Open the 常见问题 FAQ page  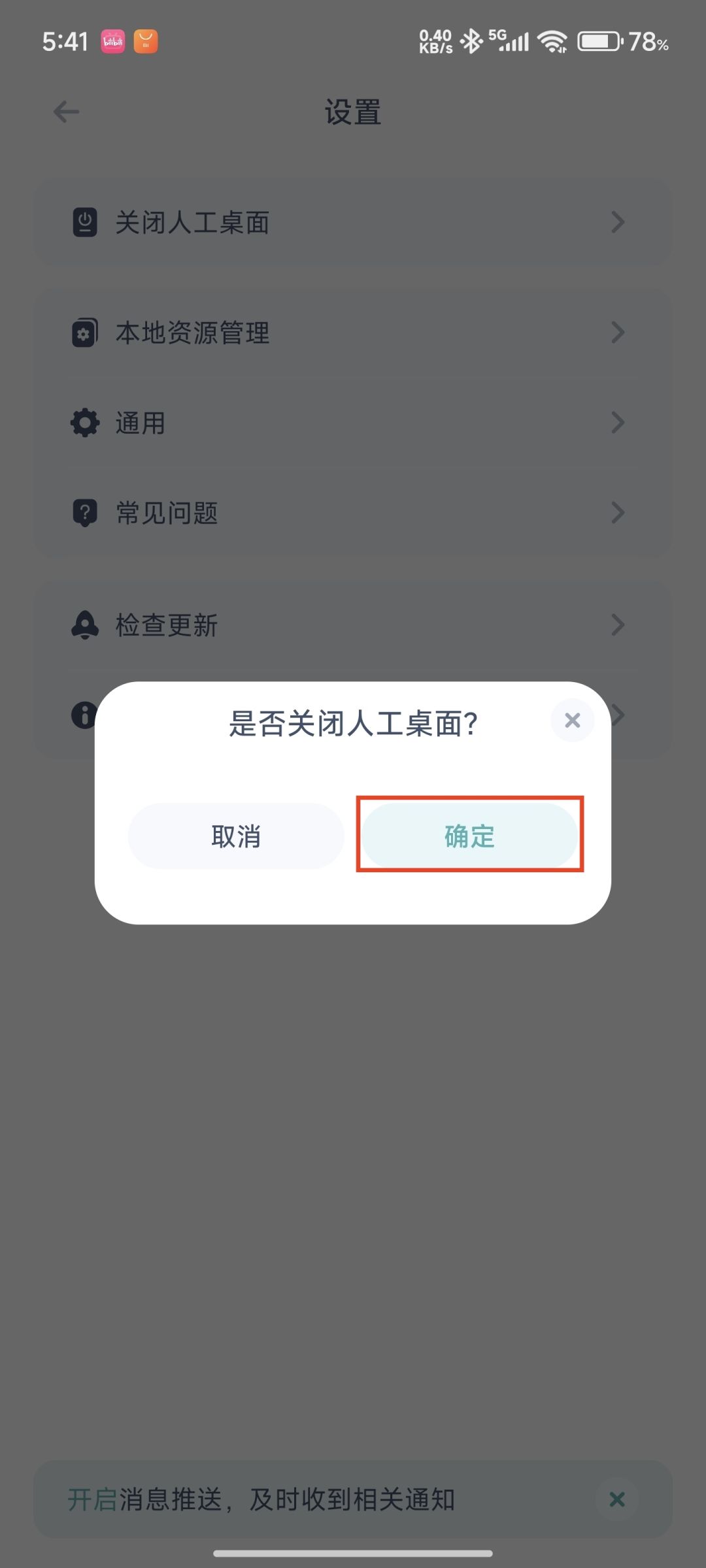click(617, 513)
